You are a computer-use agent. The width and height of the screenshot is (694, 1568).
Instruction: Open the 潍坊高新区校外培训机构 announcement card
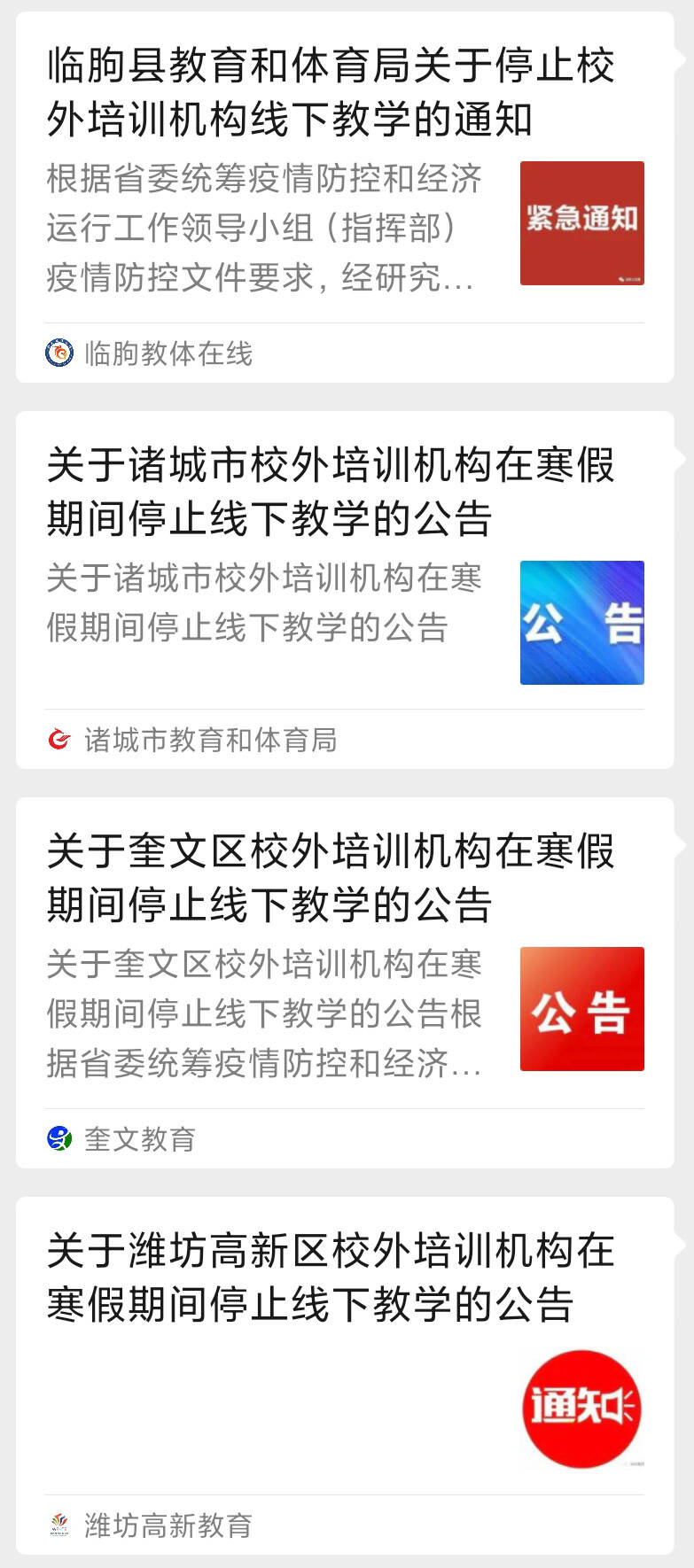click(x=330, y=1278)
